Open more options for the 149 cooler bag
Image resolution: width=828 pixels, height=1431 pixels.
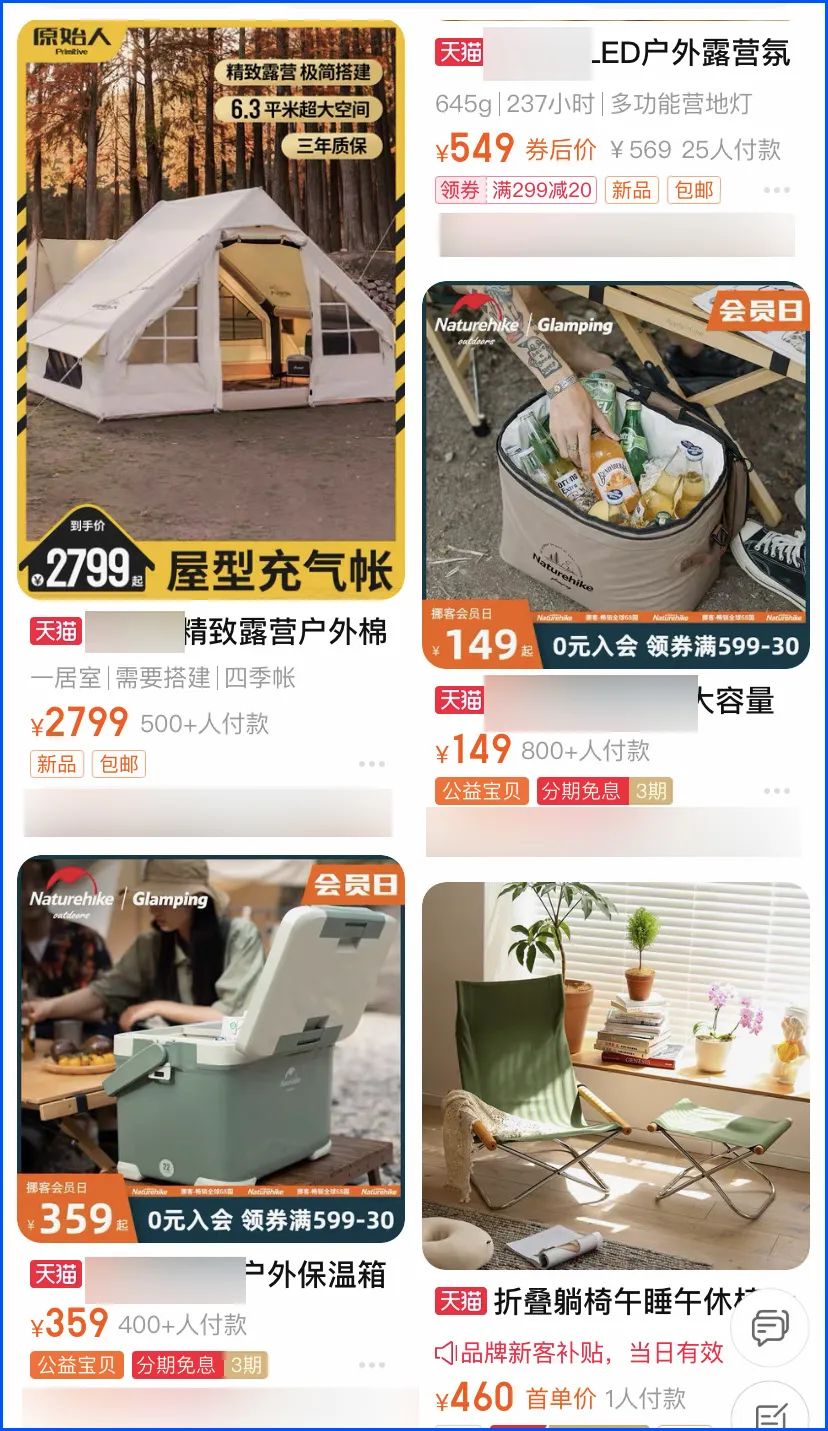tap(777, 791)
